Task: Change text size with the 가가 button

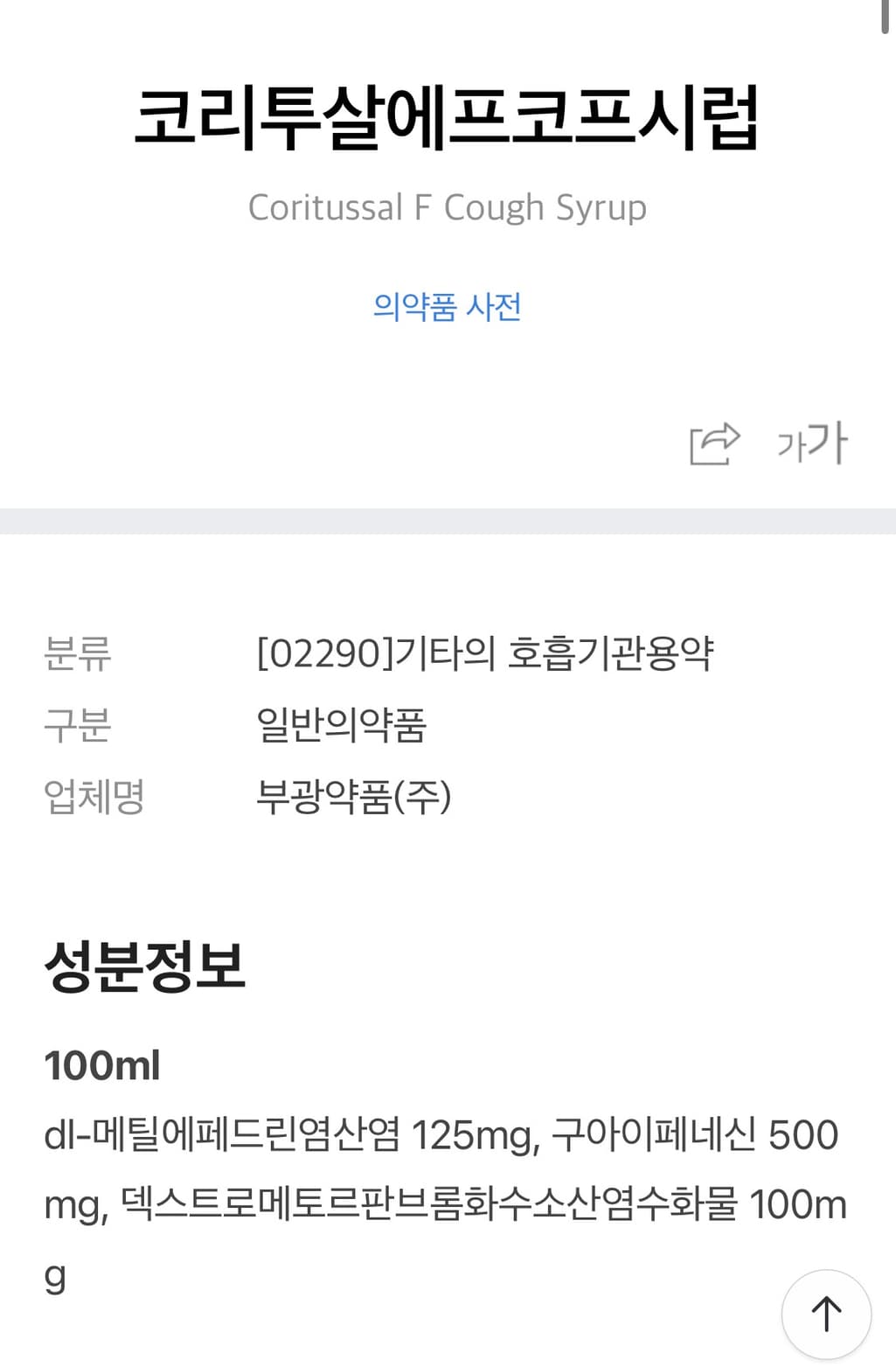Action: pos(812,443)
